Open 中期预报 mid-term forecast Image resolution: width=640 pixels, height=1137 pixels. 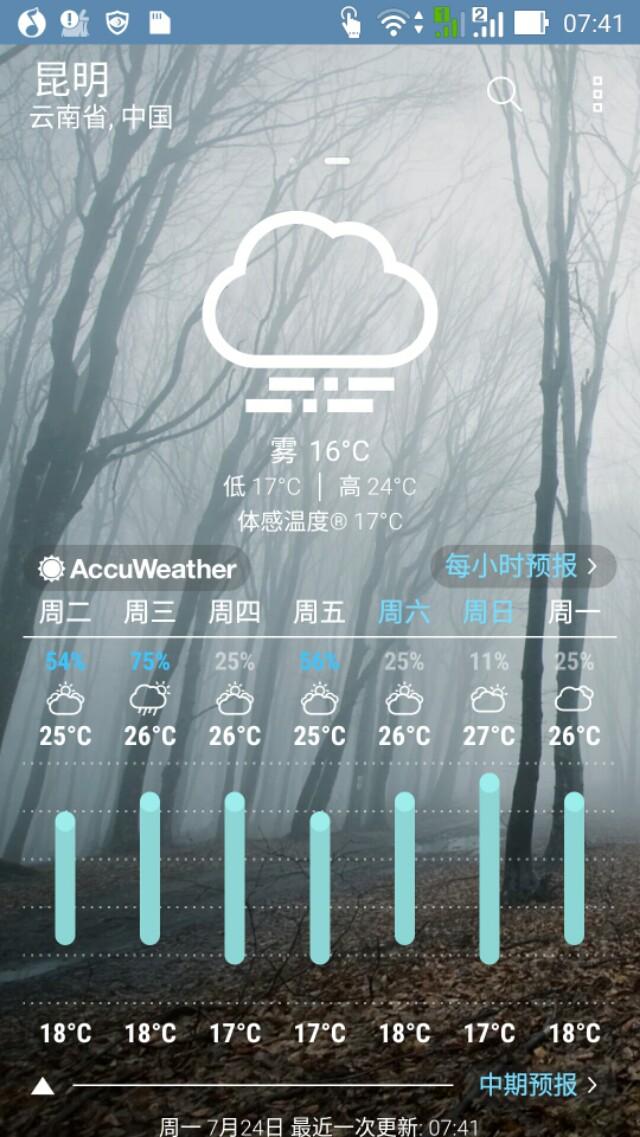pos(538,1084)
